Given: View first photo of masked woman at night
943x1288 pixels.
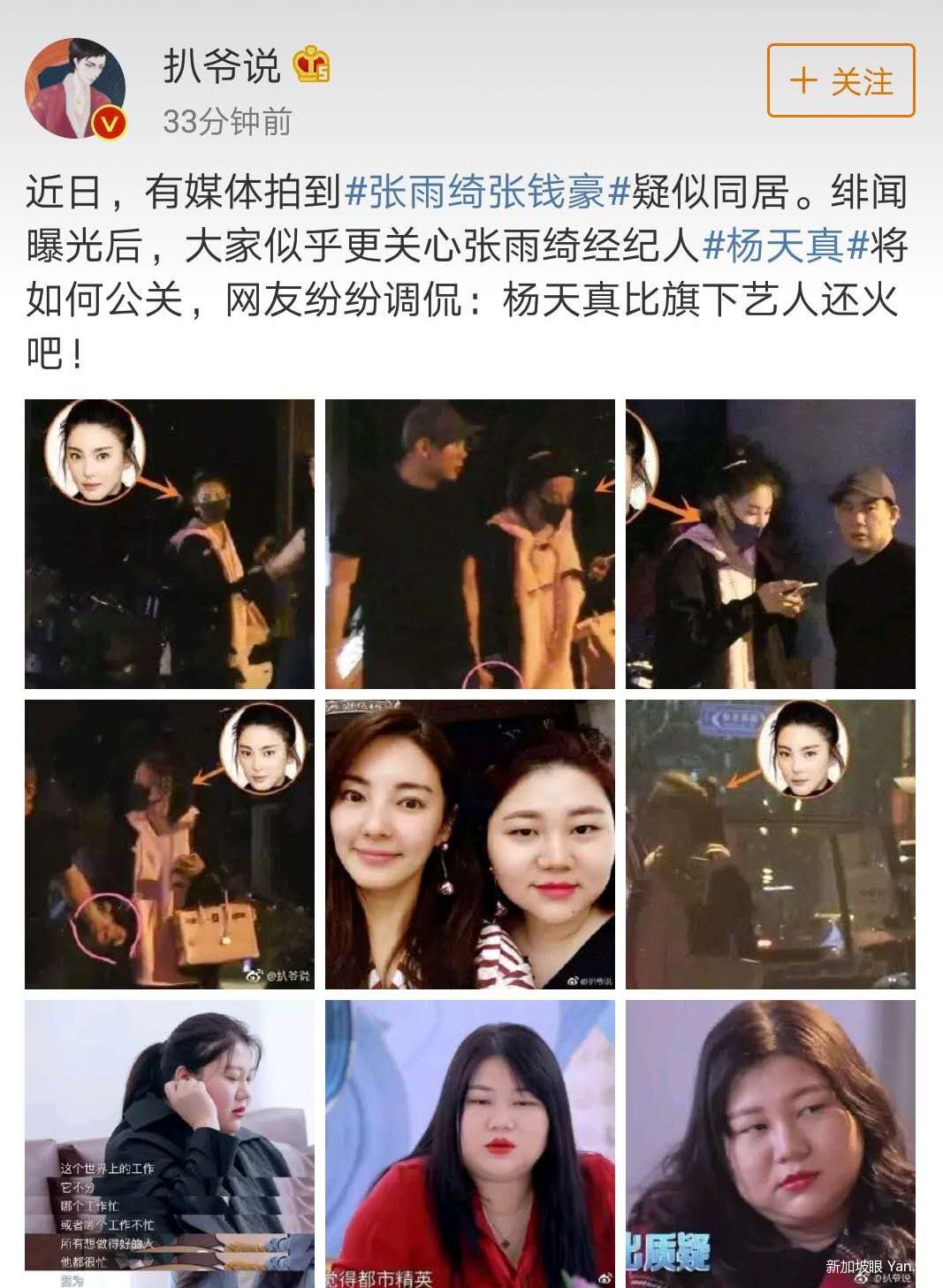Looking at the screenshot, I should 170,544.
